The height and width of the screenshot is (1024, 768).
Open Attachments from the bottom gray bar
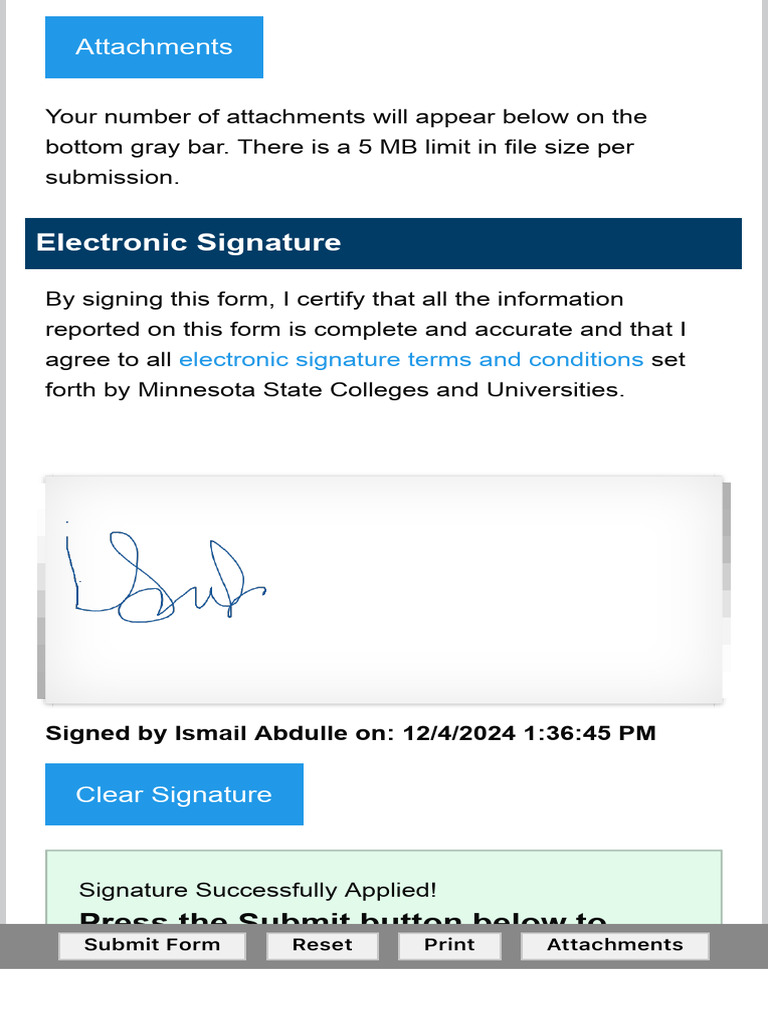coord(615,945)
